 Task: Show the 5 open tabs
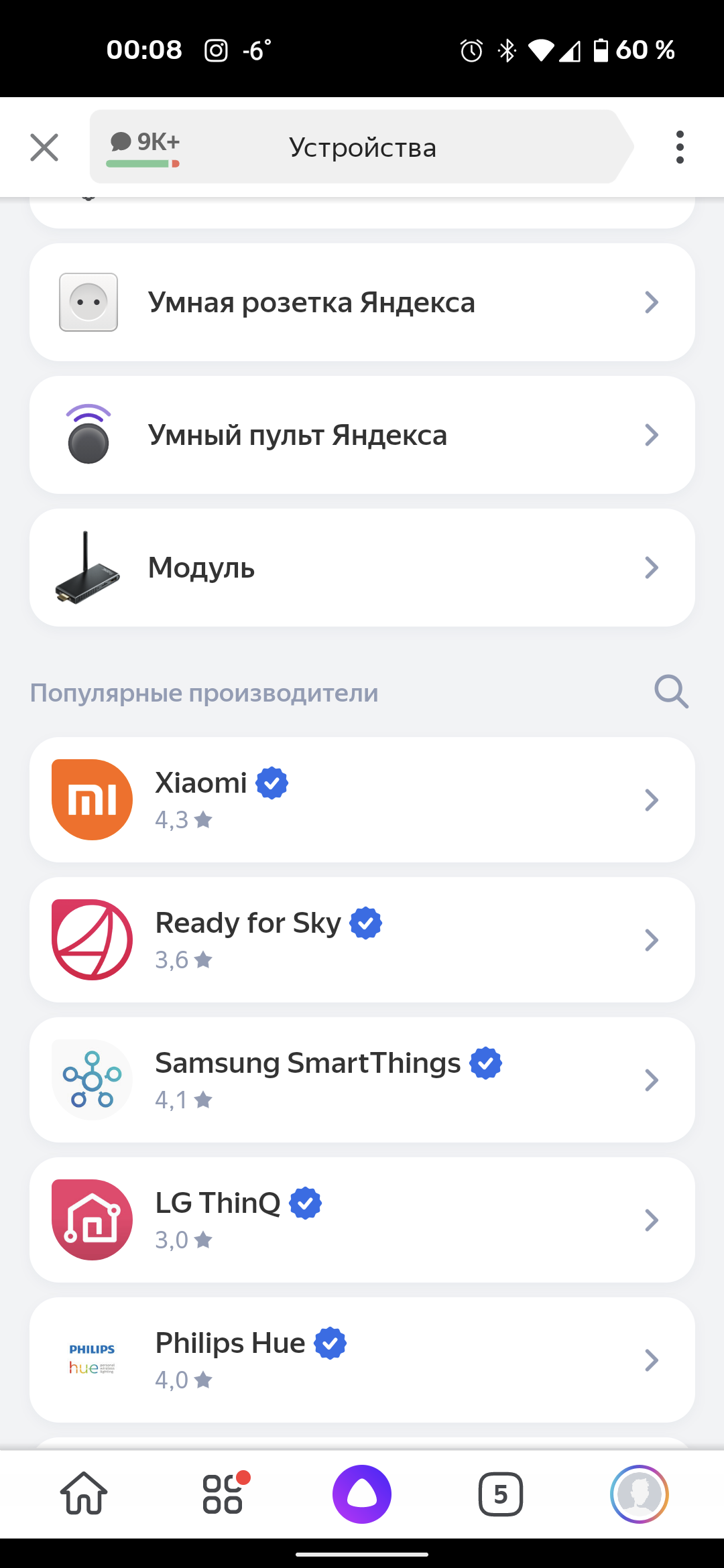pos(500,1494)
